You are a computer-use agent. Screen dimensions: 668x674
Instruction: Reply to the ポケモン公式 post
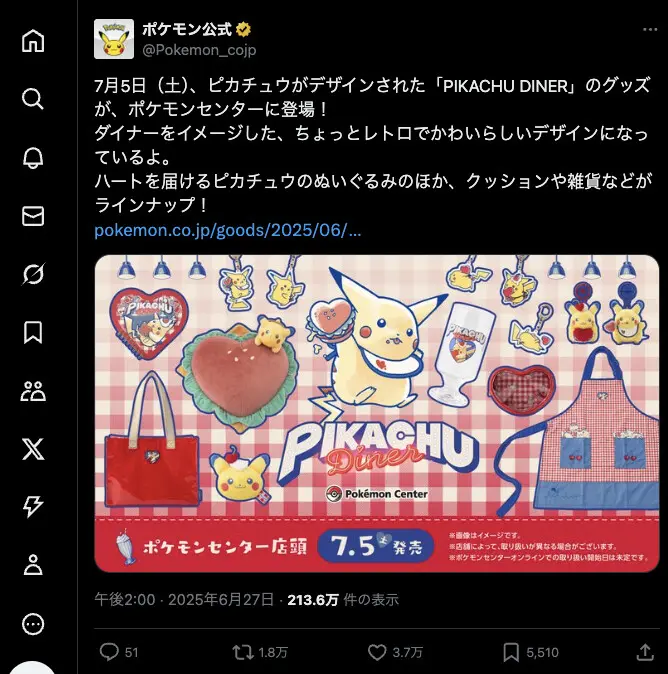tap(110, 652)
